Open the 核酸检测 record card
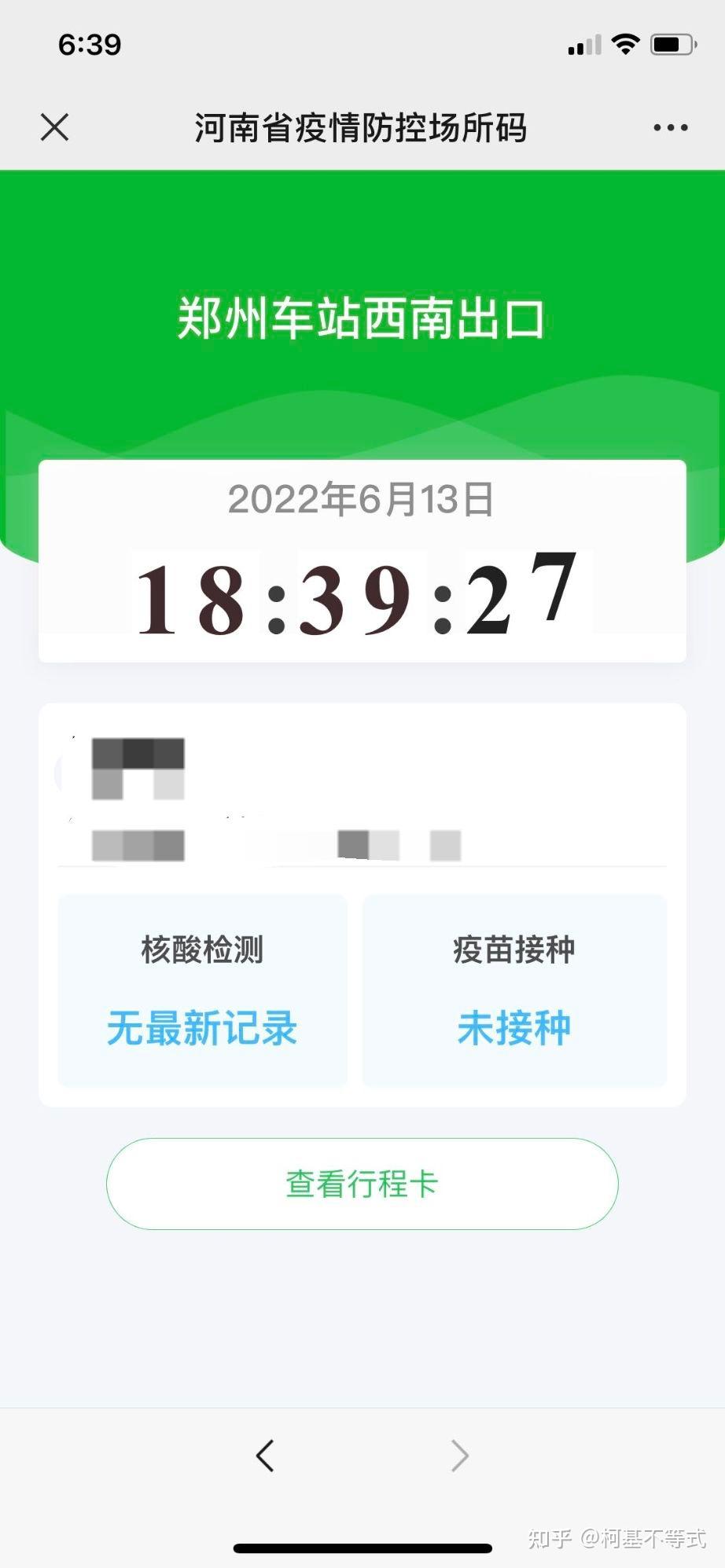Screen dimensions: 725x1568 (202, 991)
